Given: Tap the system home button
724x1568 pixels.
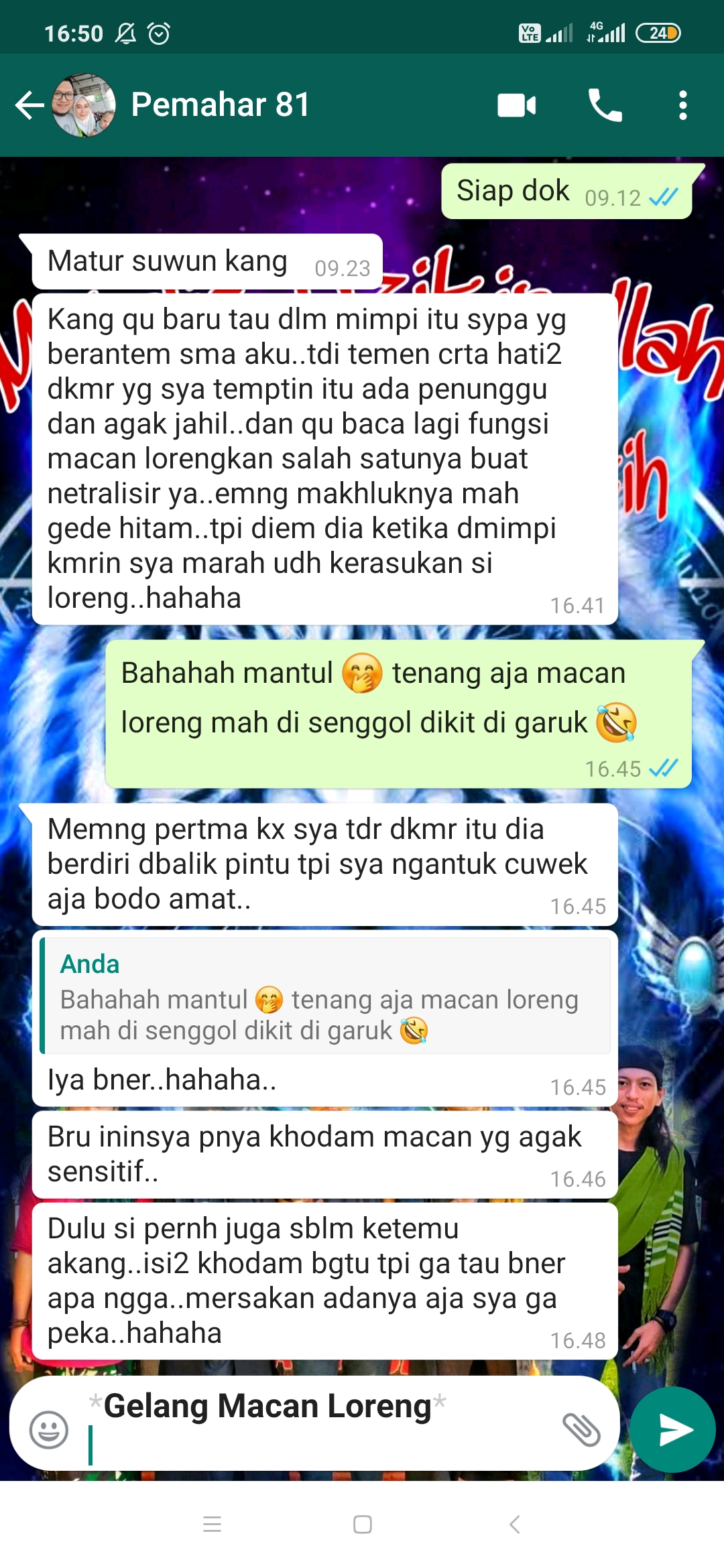Looking at the screenshot, I should (362, 1524).
